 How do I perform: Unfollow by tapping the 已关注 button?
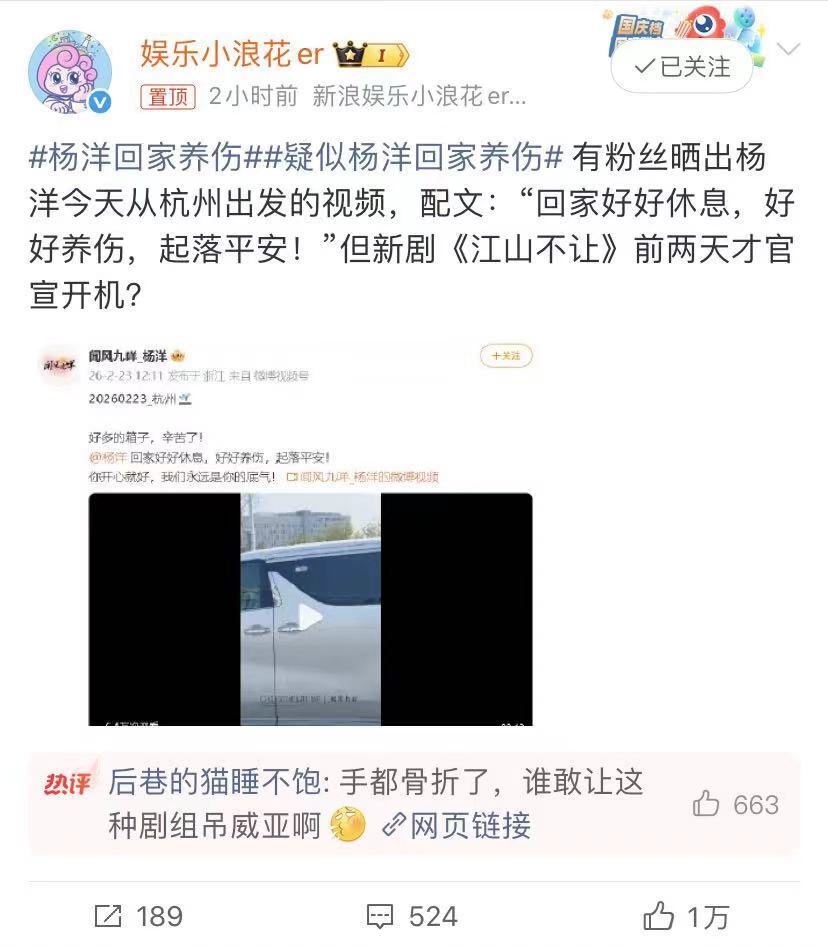click(x=684, y=68)
